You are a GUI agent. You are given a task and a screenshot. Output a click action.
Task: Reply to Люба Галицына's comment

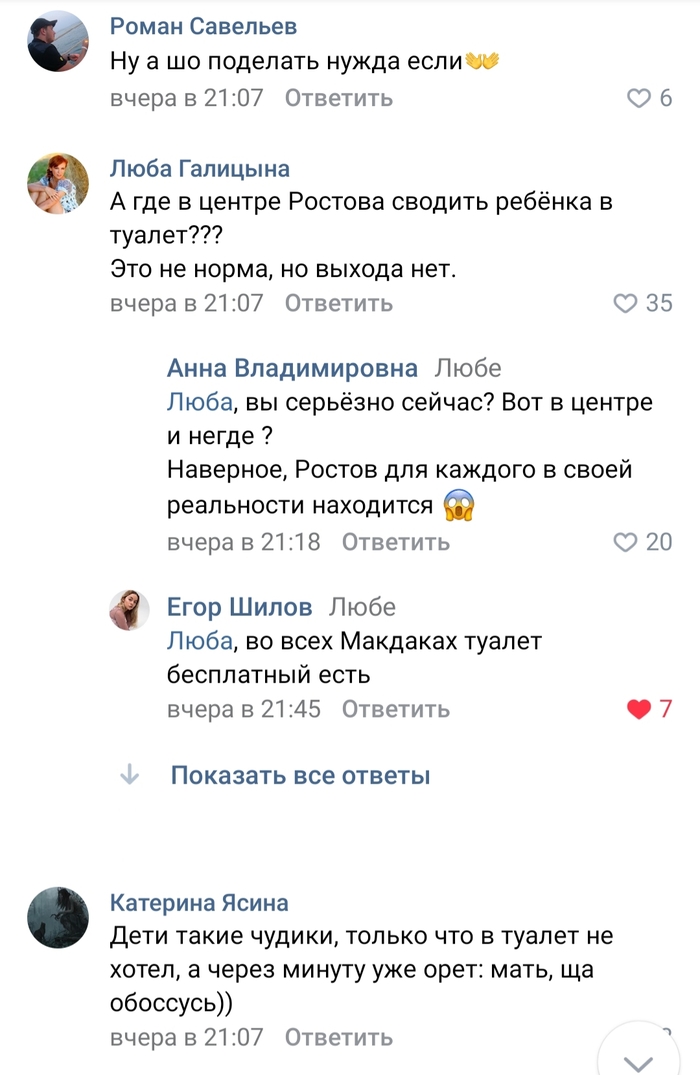point(338,303)
